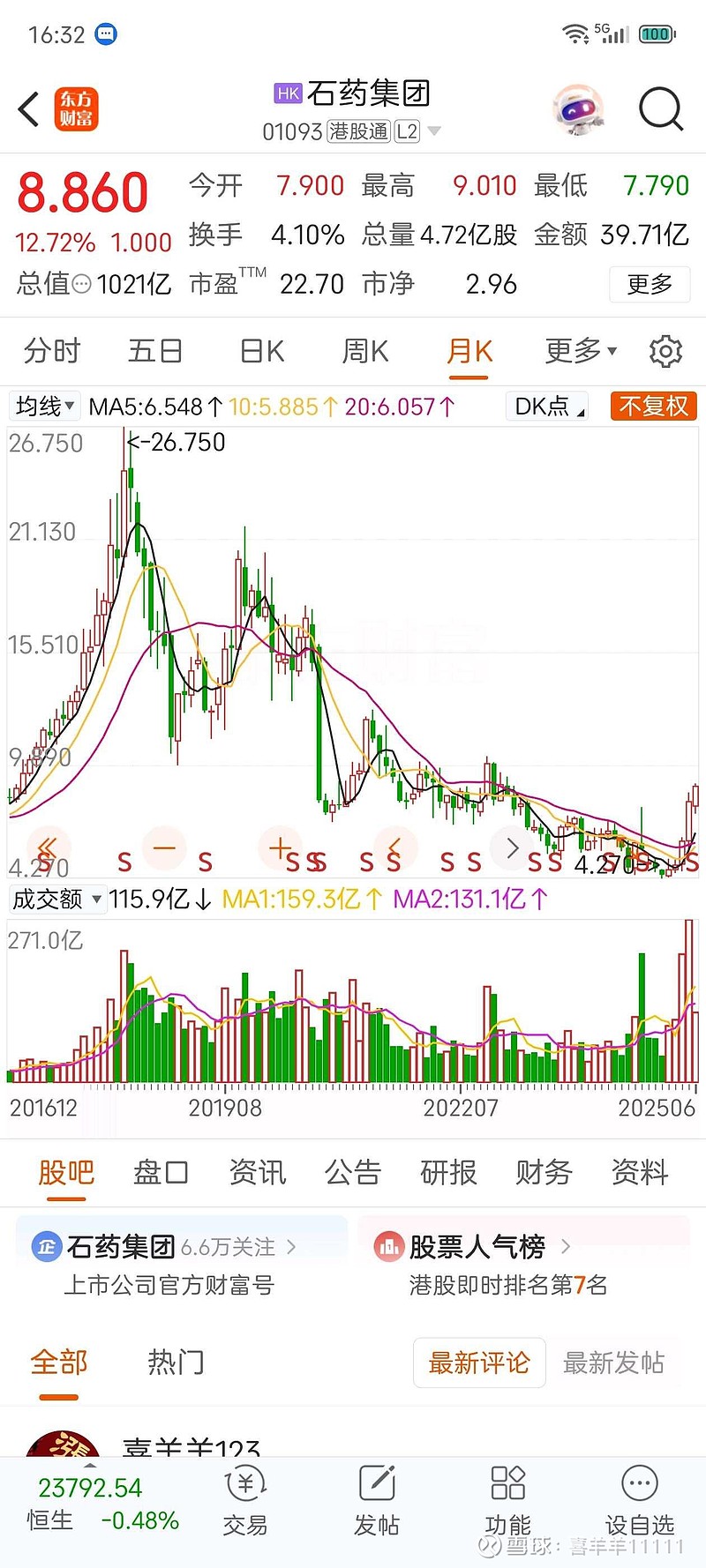The height and width of the screenshot is (1568, 706).
Task: Tap 更多 to show more stock details
Action: pyautogui.click(x=650, y=284)
